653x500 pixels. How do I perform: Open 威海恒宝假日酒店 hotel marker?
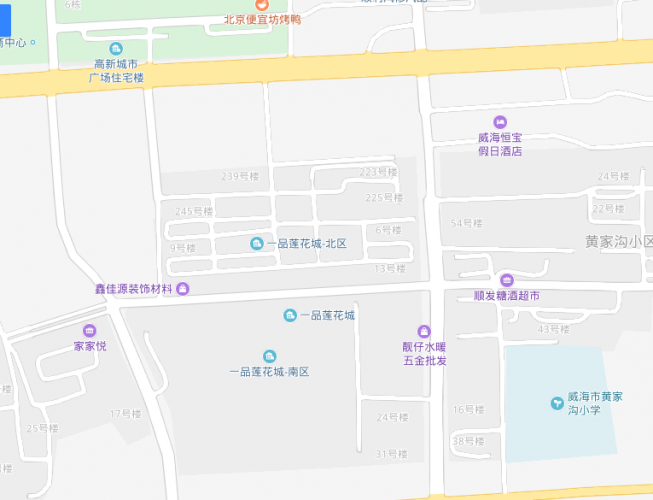click(x=499, y=122)
